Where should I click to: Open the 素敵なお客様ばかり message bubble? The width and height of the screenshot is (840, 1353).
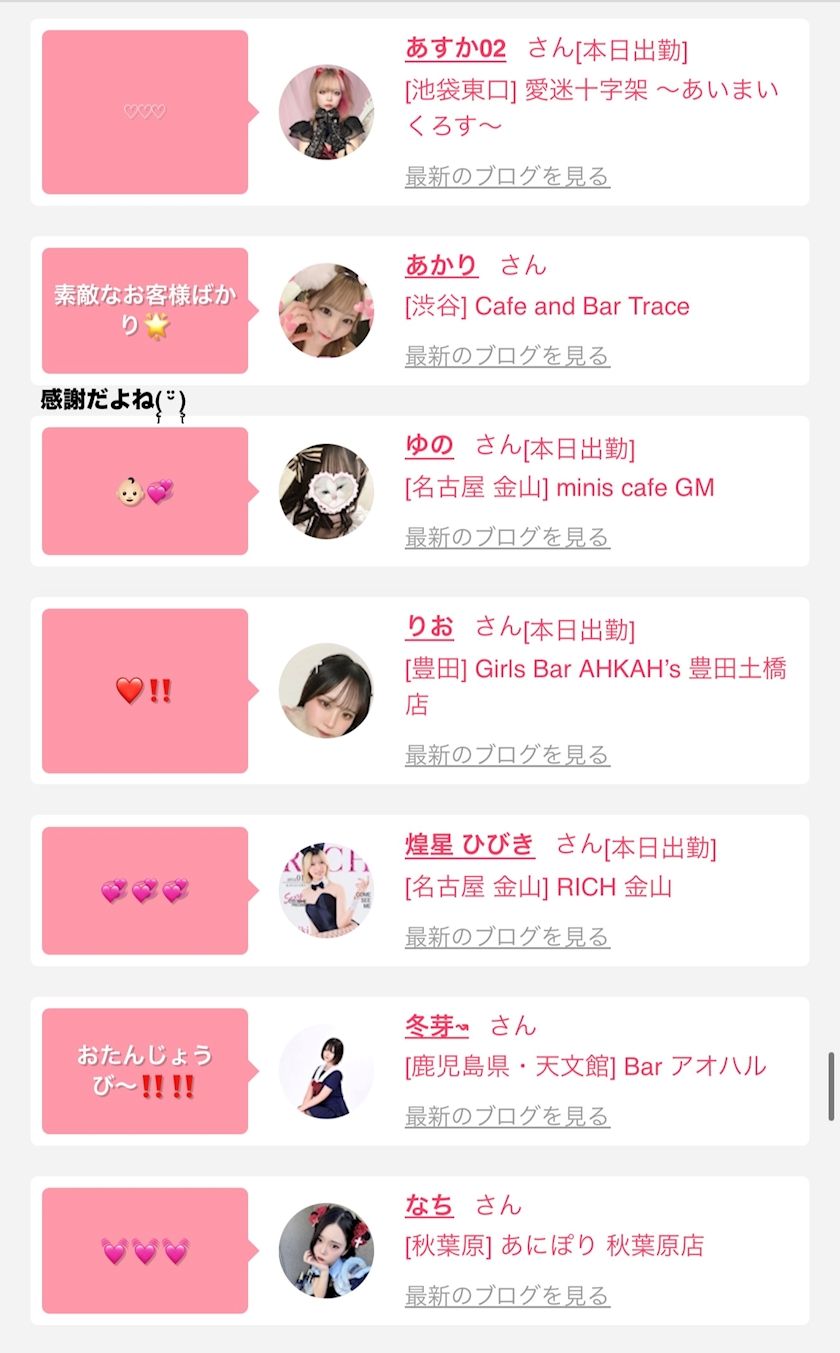click(x=145, y=311)
